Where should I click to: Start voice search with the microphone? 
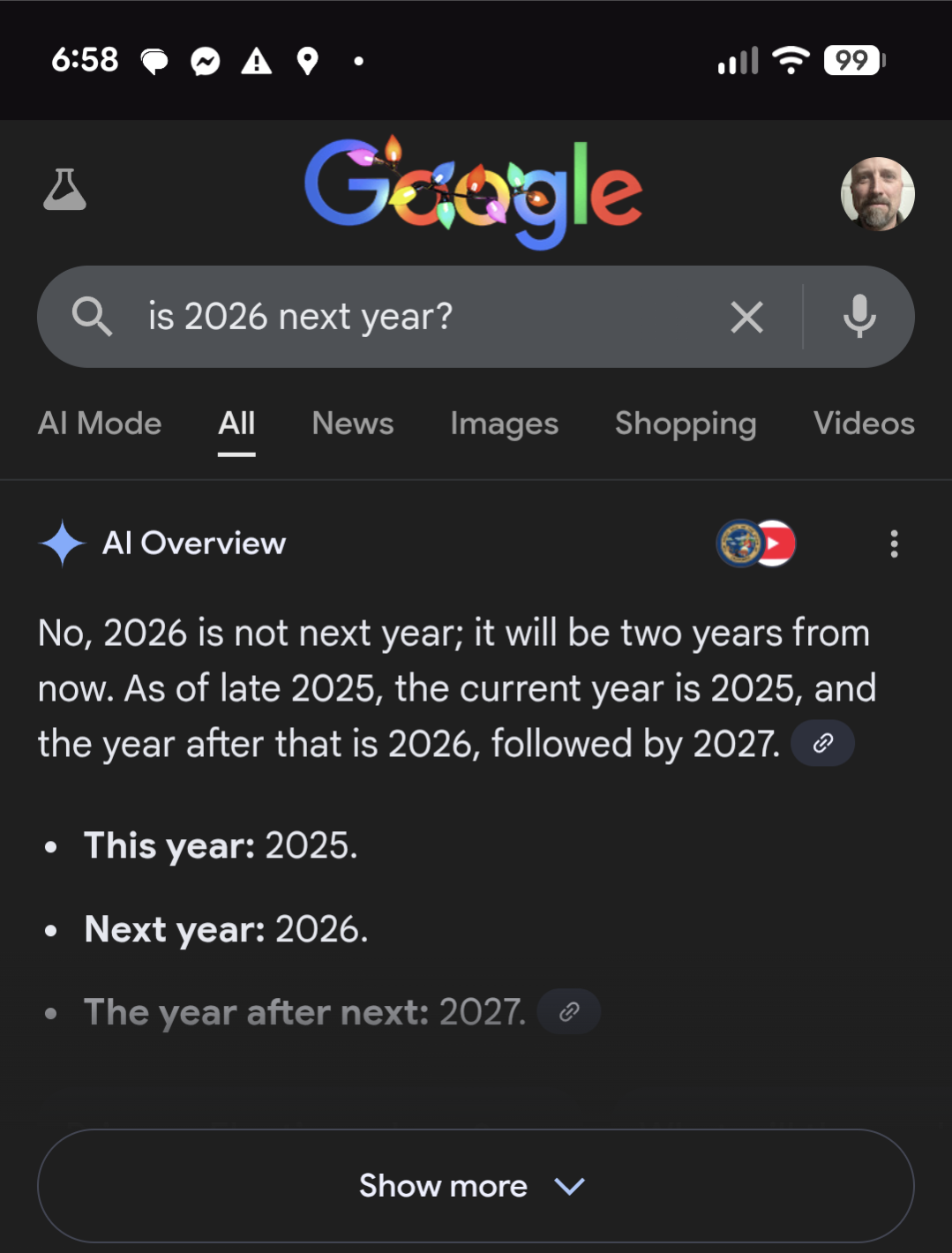858,317
